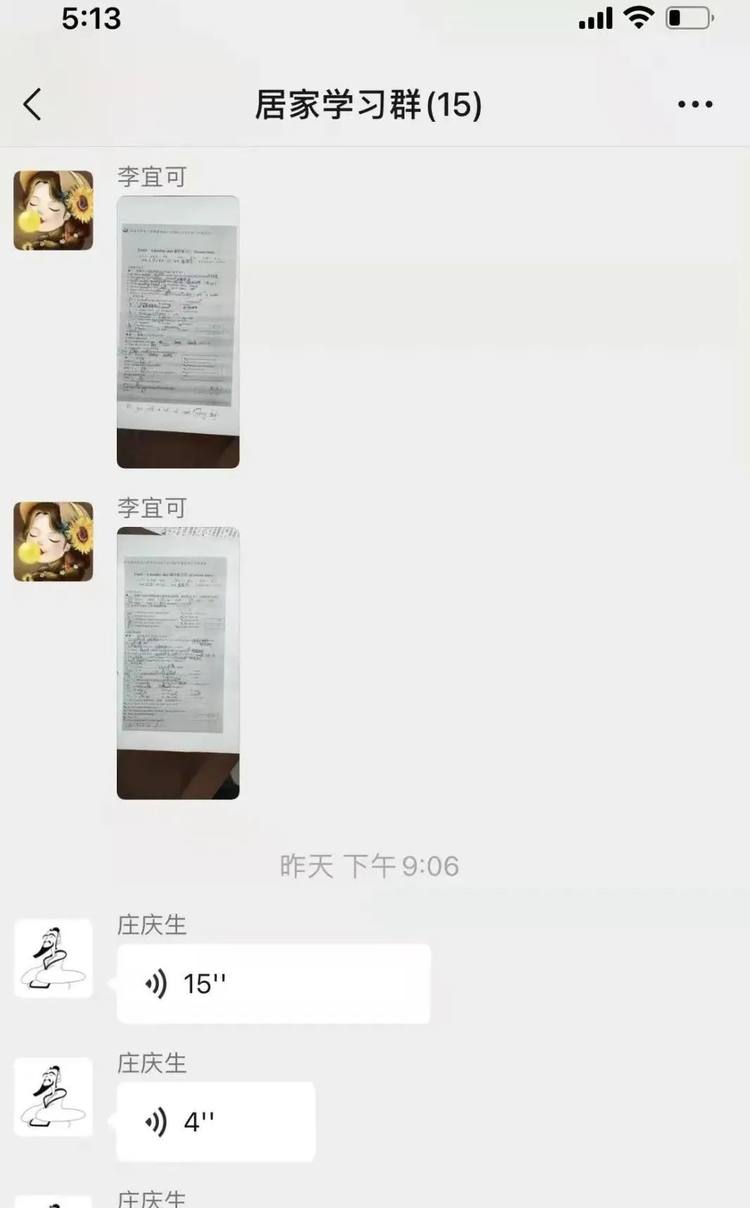Go back from the 居家学习群 chat
This screenshot has height=1208, width=750.
coord(33,104)
